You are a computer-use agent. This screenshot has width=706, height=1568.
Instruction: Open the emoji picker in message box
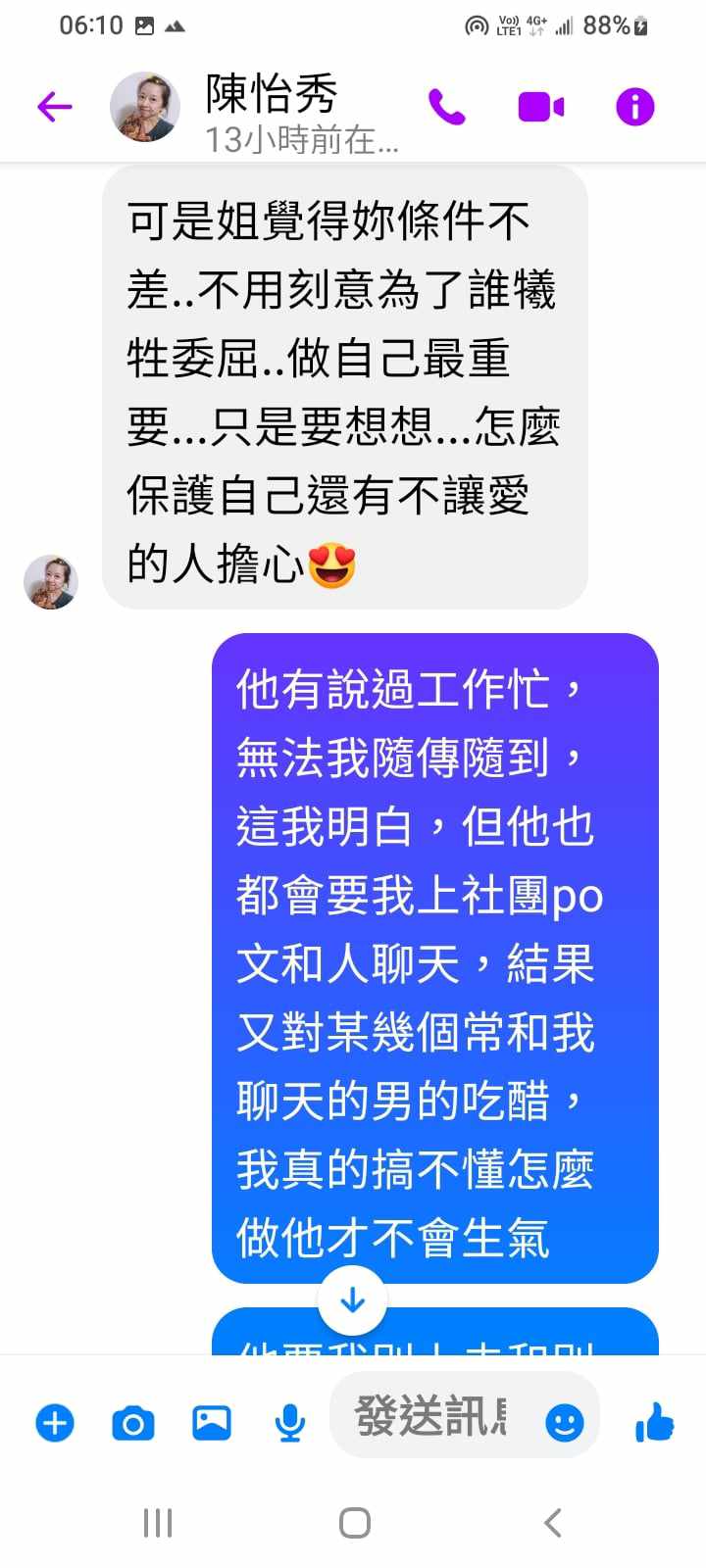pos(564,1422)
